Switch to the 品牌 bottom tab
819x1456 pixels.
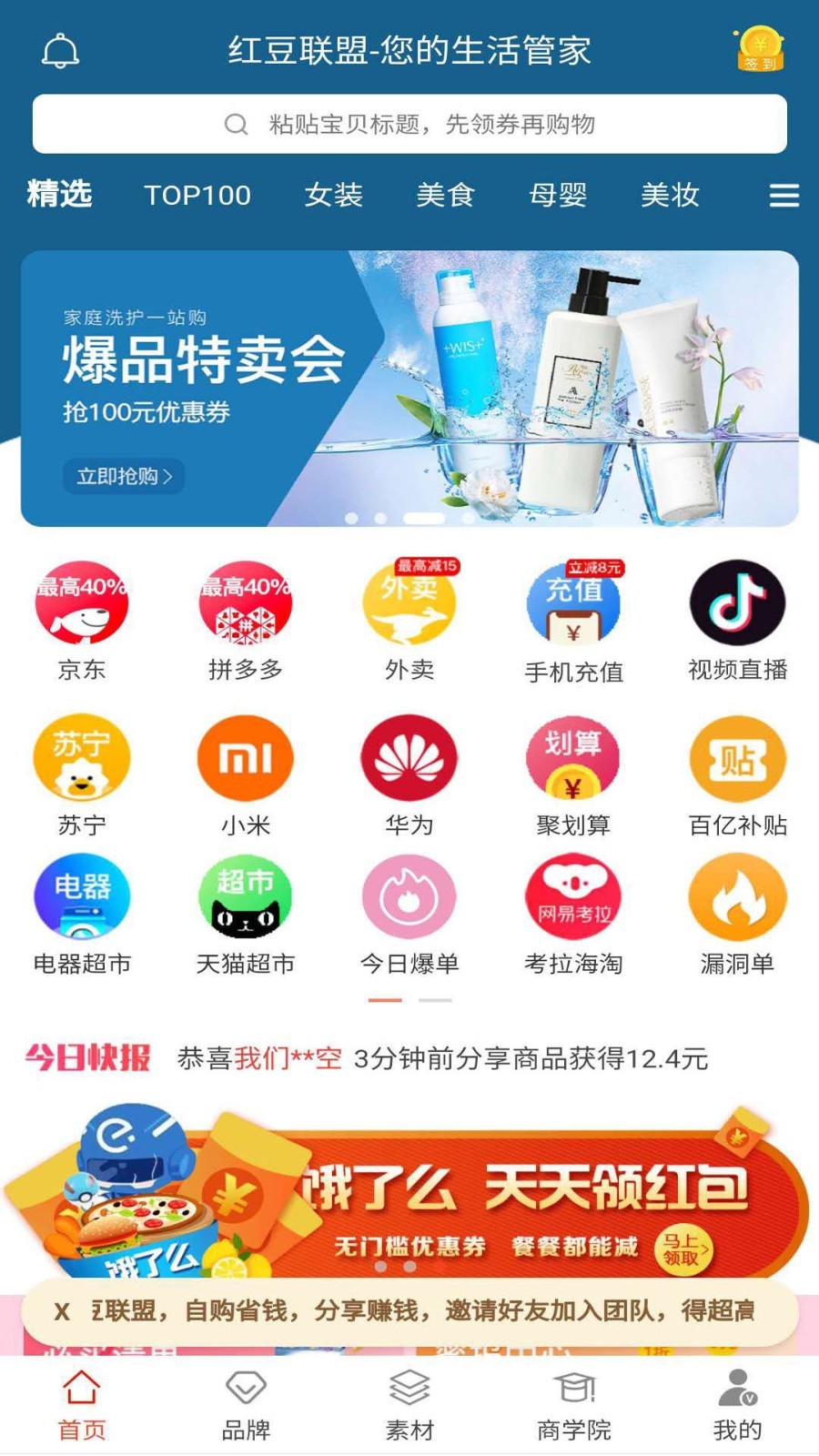coord(246,1406)
